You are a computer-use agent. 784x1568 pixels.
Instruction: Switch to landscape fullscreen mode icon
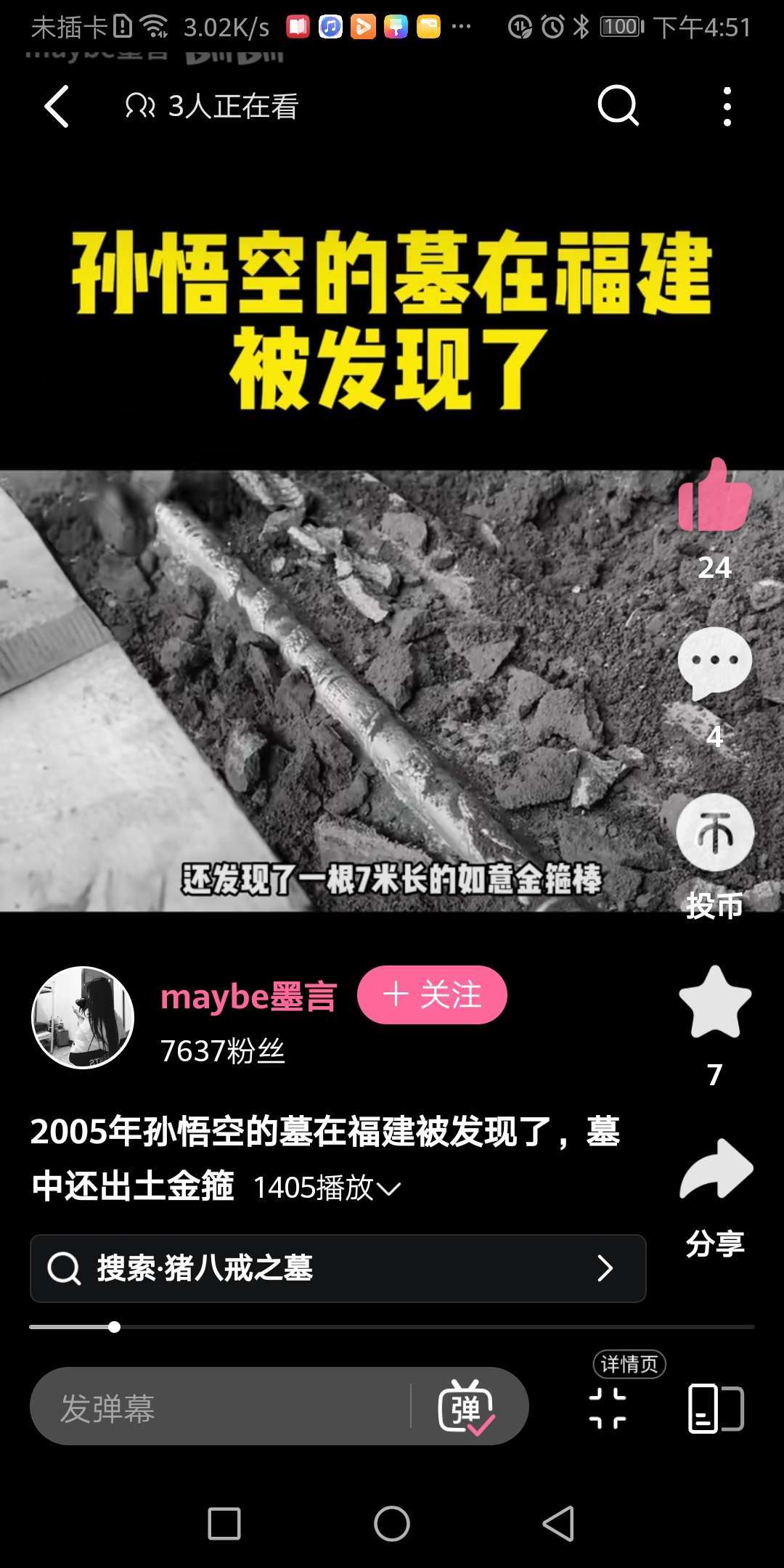pos(716,1408)
